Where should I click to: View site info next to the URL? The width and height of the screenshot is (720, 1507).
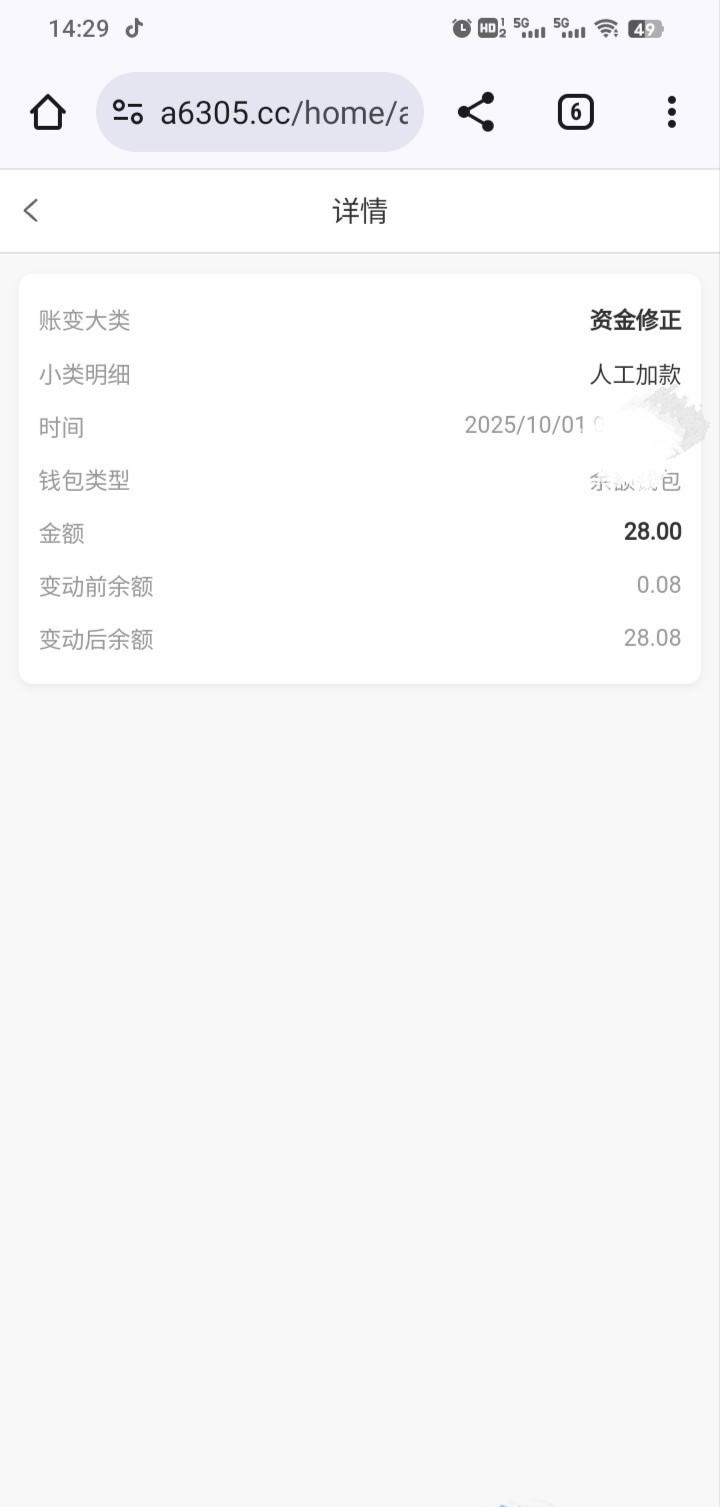point(128,112)
